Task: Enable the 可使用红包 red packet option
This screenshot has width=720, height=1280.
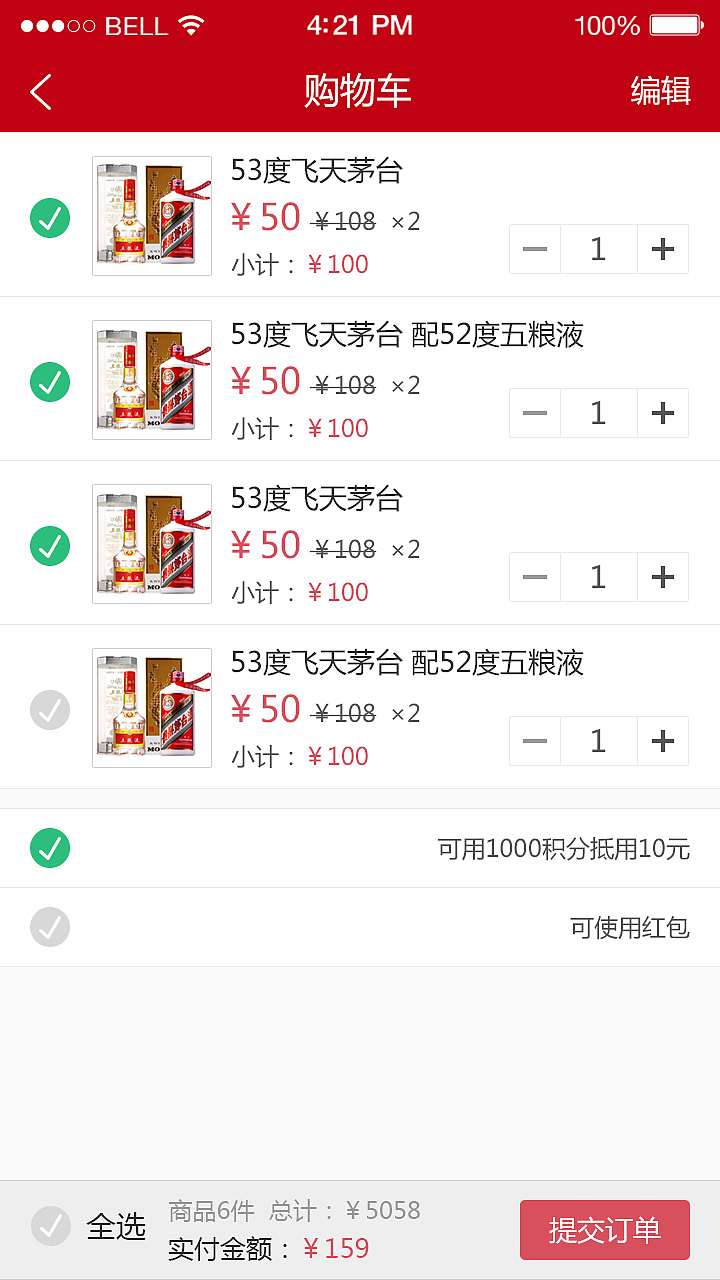Action: coord(50,927)
